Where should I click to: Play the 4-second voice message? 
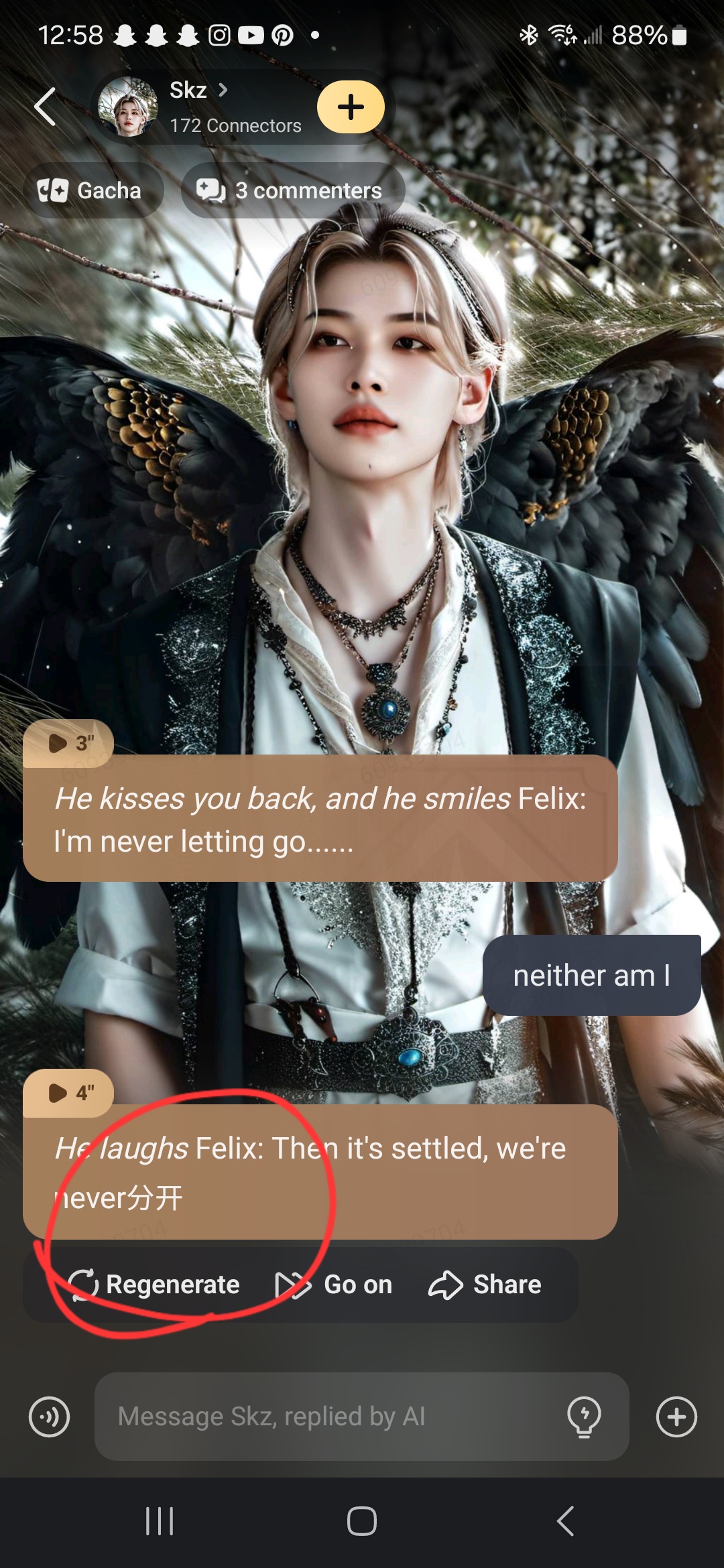68,1093
